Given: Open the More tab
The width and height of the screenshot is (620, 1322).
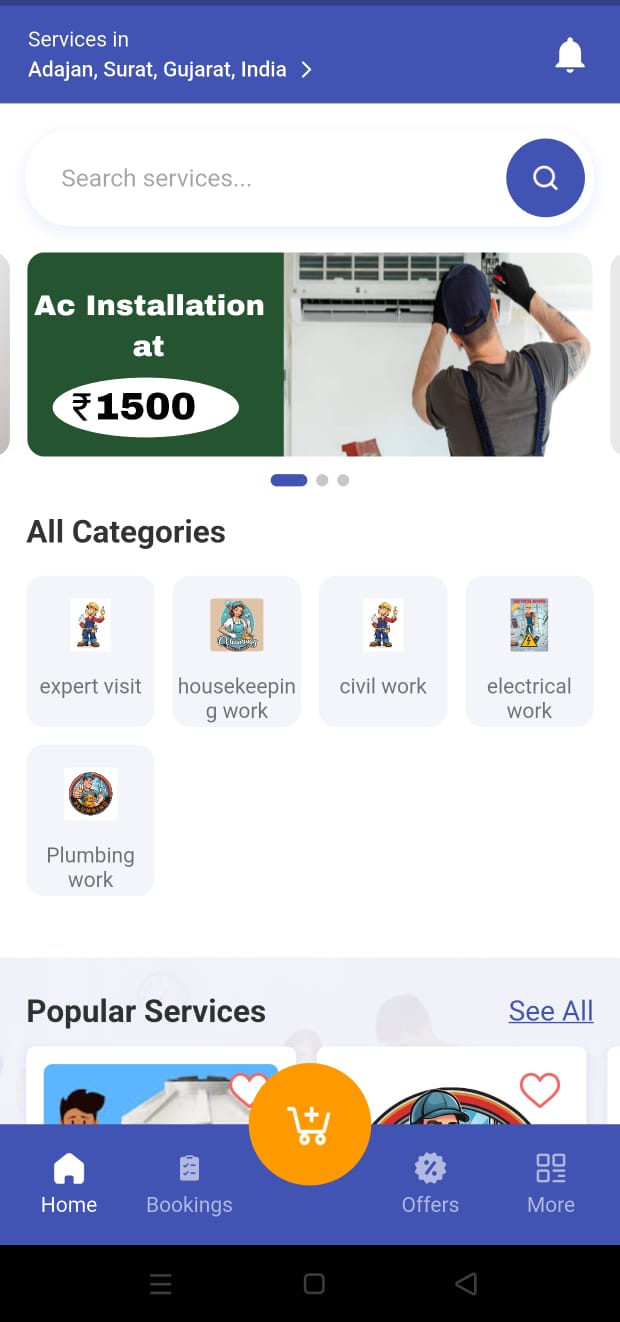Looking at the screenshot, I should pyautogui.click(x=551, y=1184).
